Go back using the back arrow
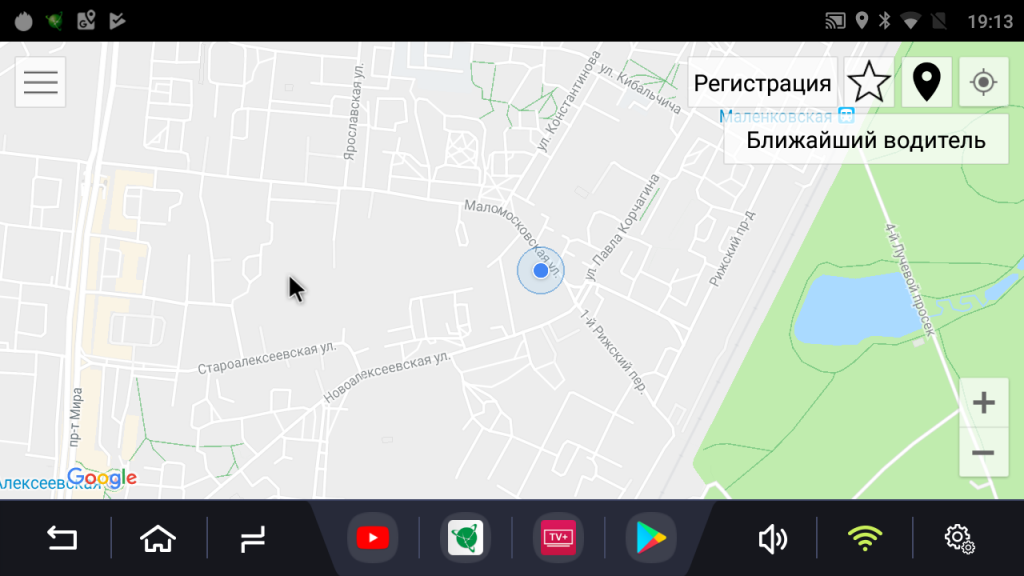The image size is (1024, 576). coord(62,540)
